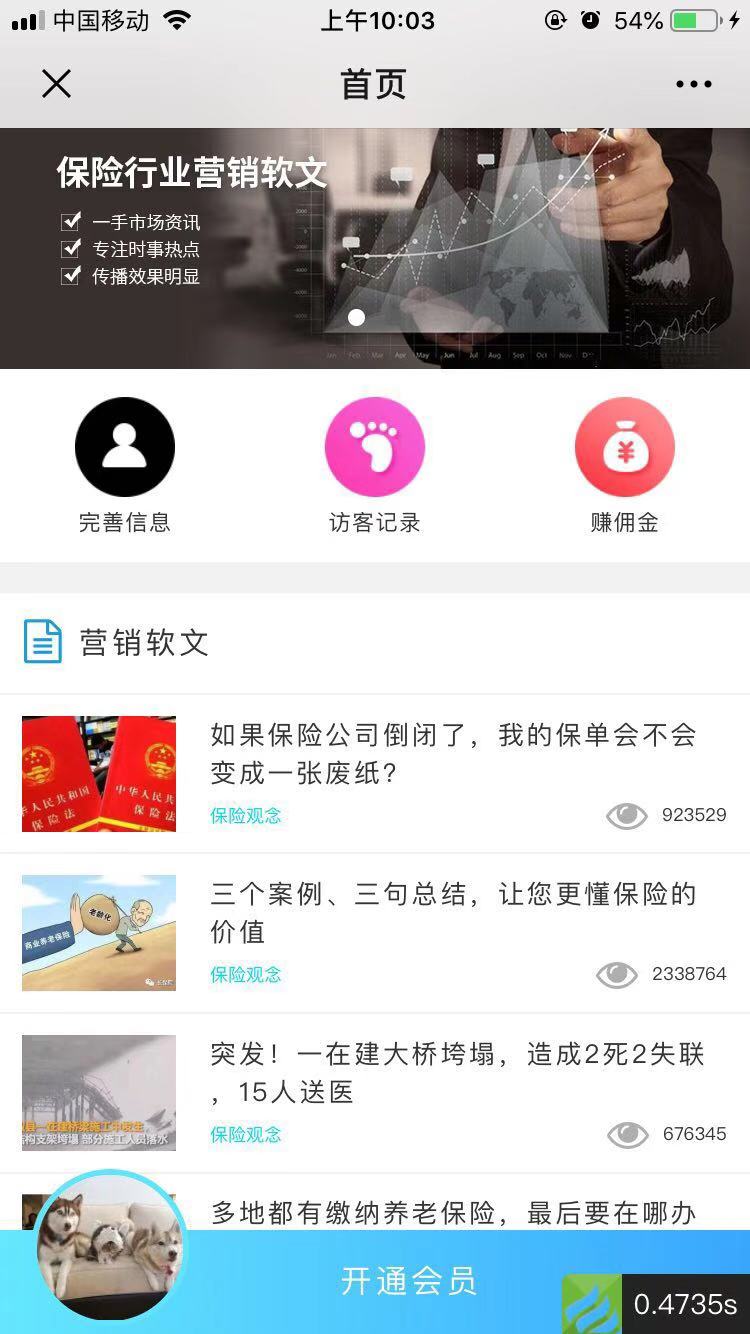This screenshot has height=1334, width=750.
Task: Open the husky profile avatar
Action: [110, 1246]
